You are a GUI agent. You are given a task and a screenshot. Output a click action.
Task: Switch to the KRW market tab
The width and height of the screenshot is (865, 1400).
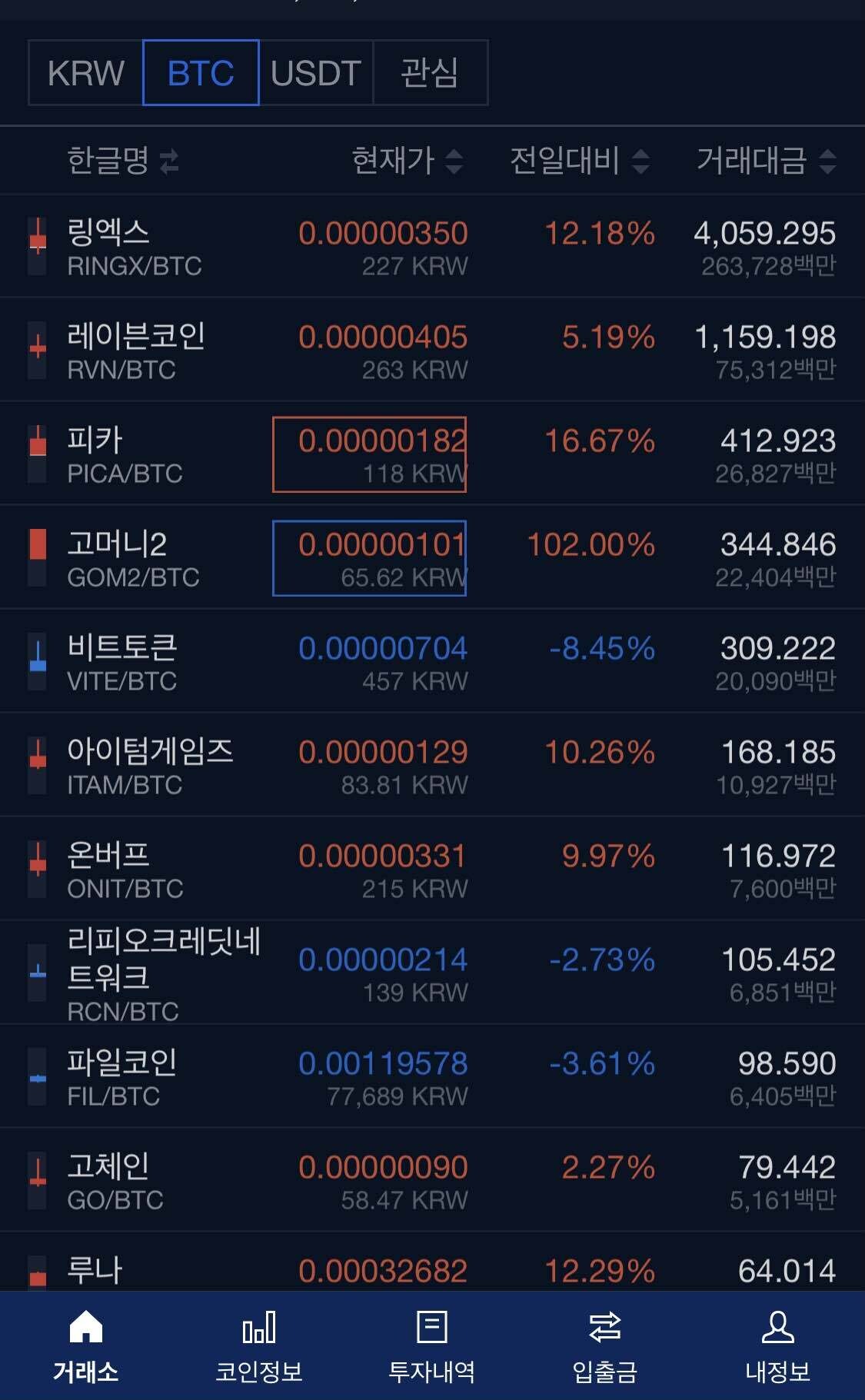[x=85, y=73]
